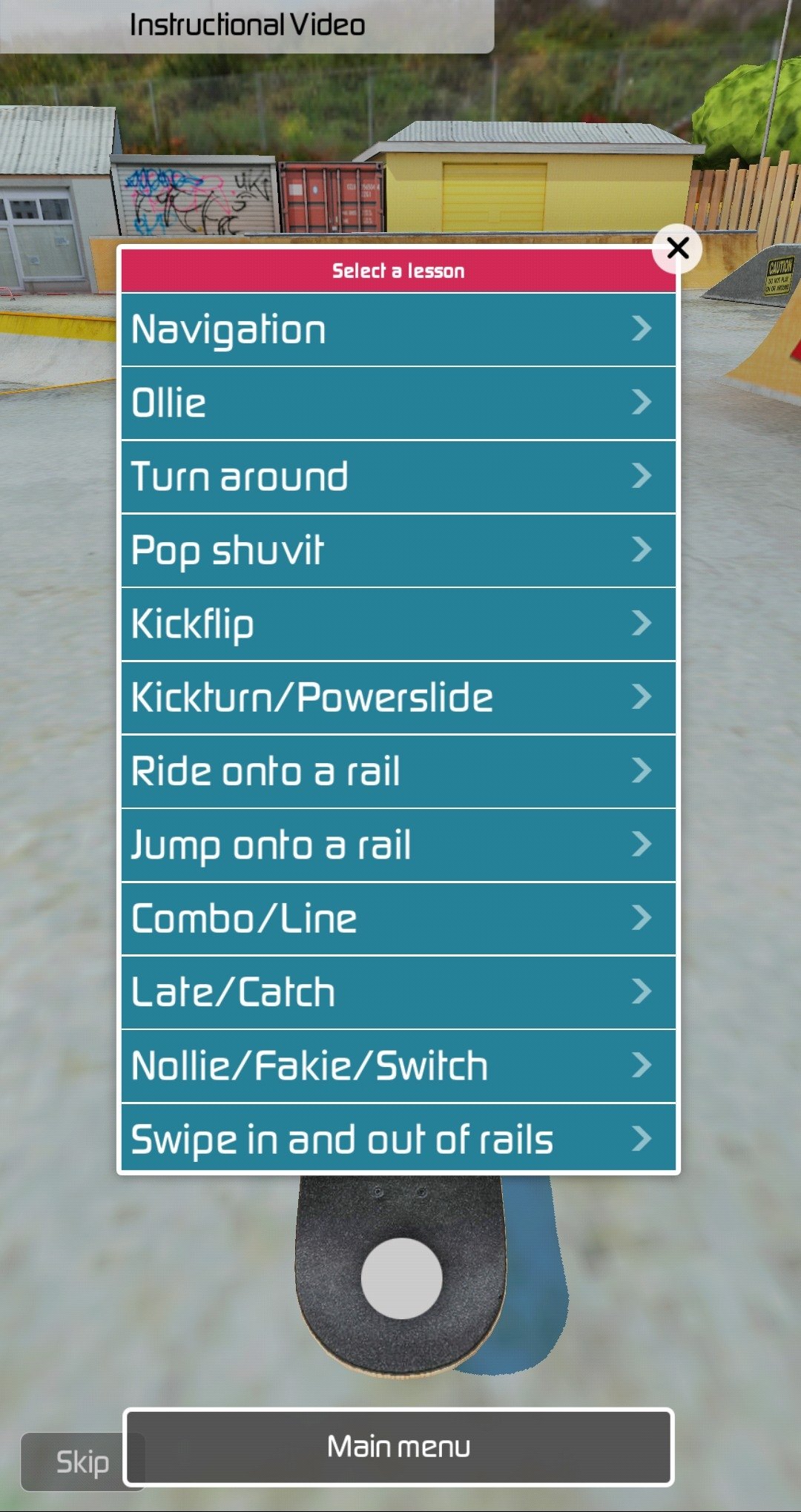Choose the Combo/Line lesson

pos(398,918)
